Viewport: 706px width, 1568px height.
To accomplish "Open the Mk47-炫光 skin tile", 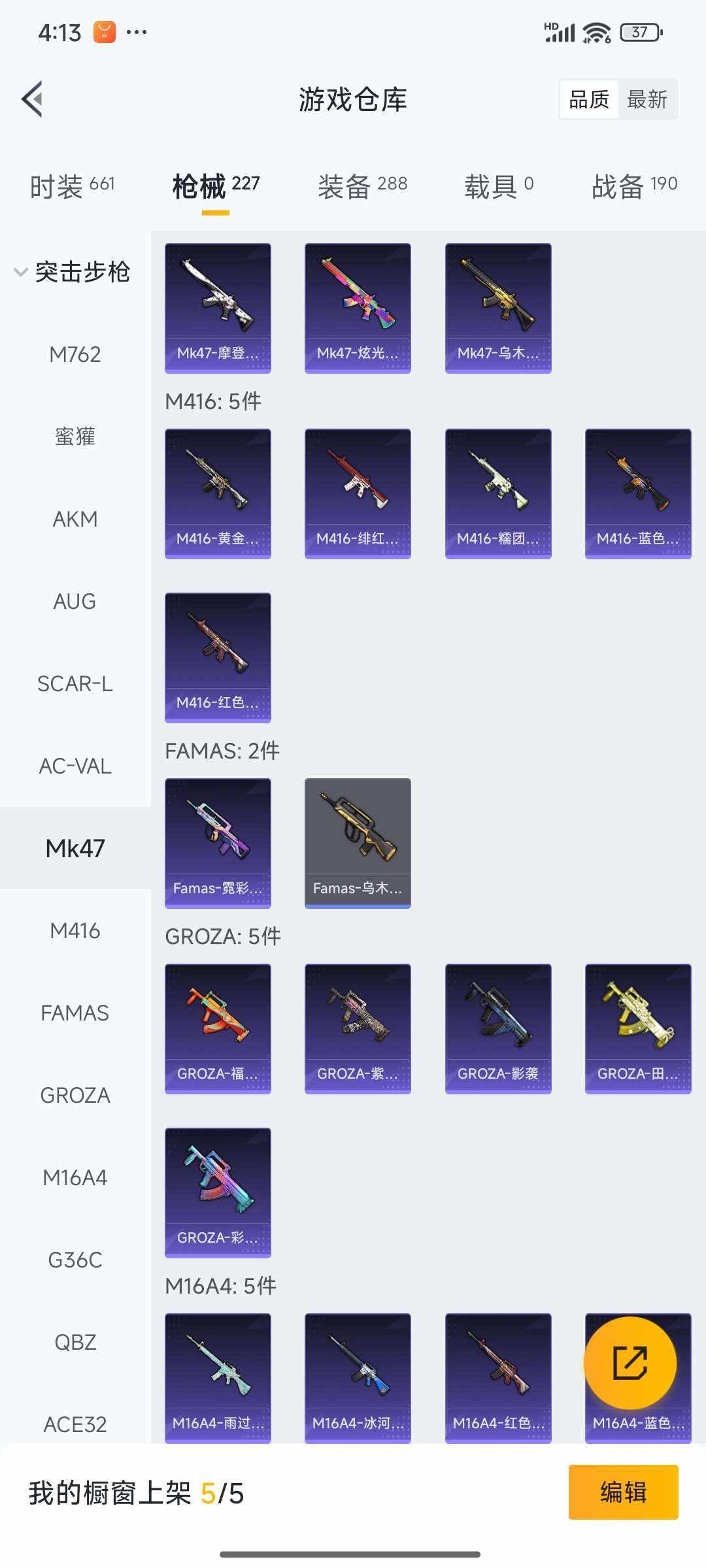I will click(x=358, y=308).
